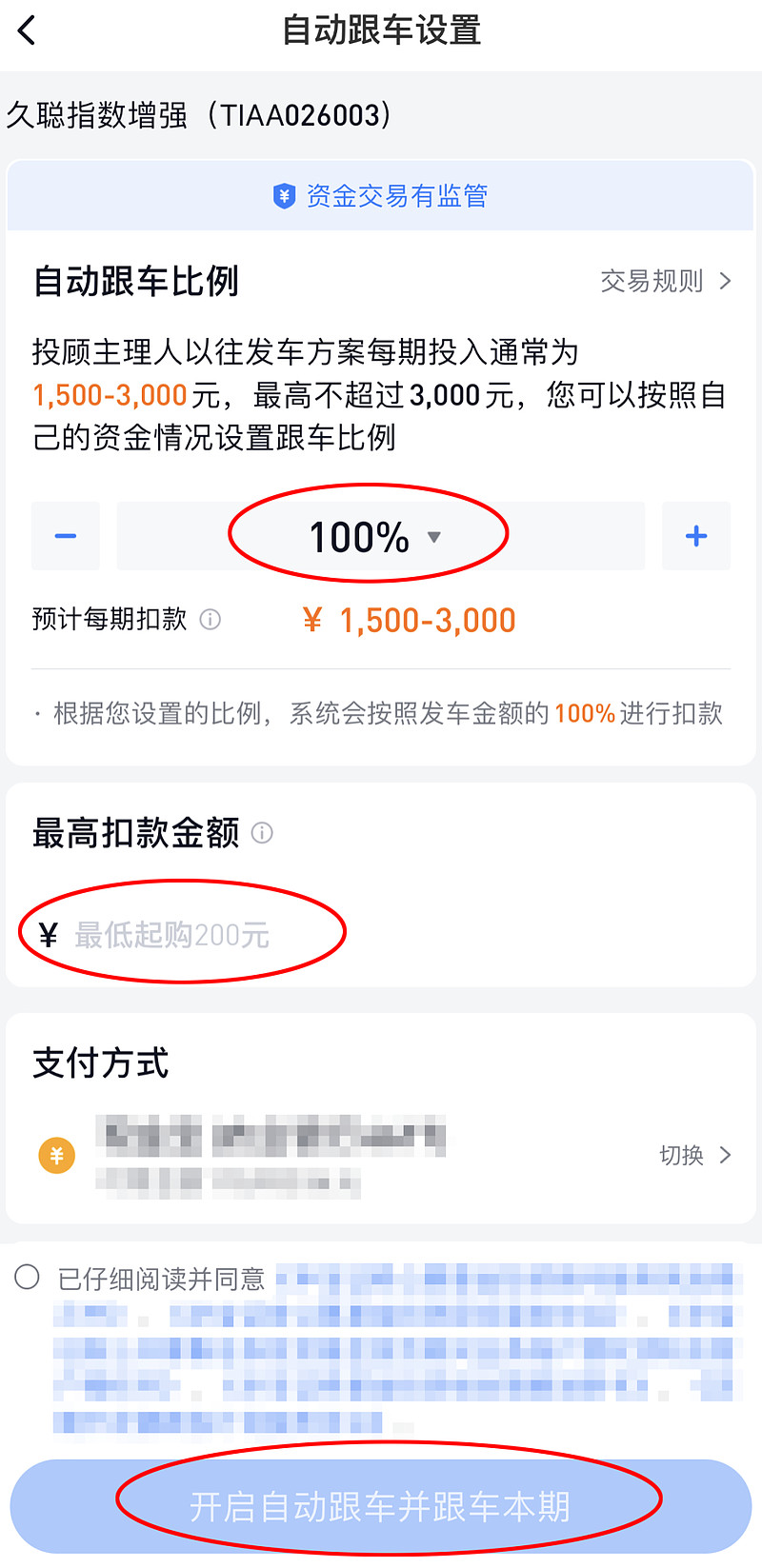The image size is (762, 1568).
Task: Tap the info icon next to 预计每期扣款
Action: (211, 619)
